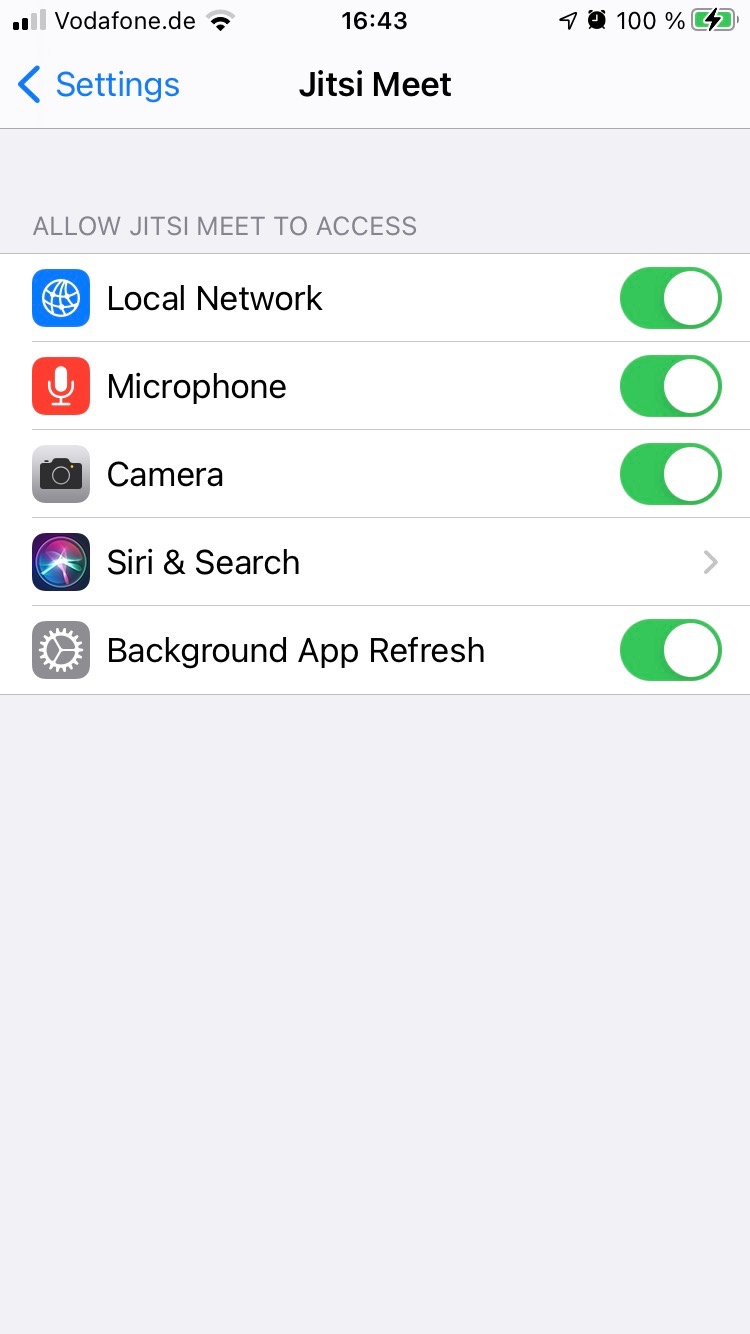Go back to Settings
Viewport: 750px width, 1334px height.
point(99,85)
